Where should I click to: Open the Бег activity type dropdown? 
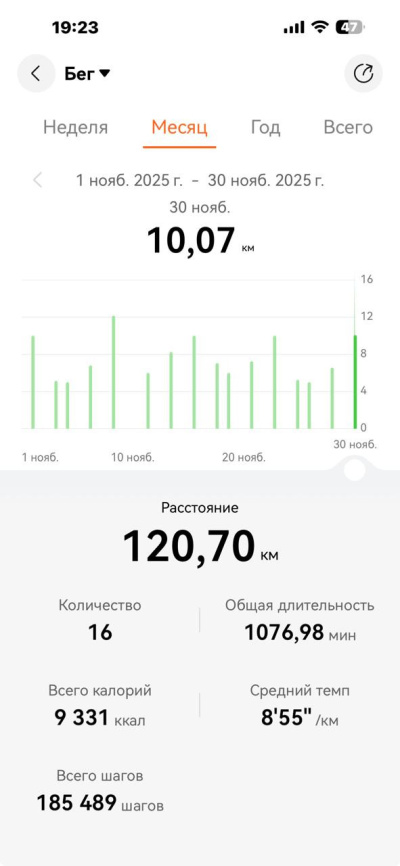click(x=87, y=73)
